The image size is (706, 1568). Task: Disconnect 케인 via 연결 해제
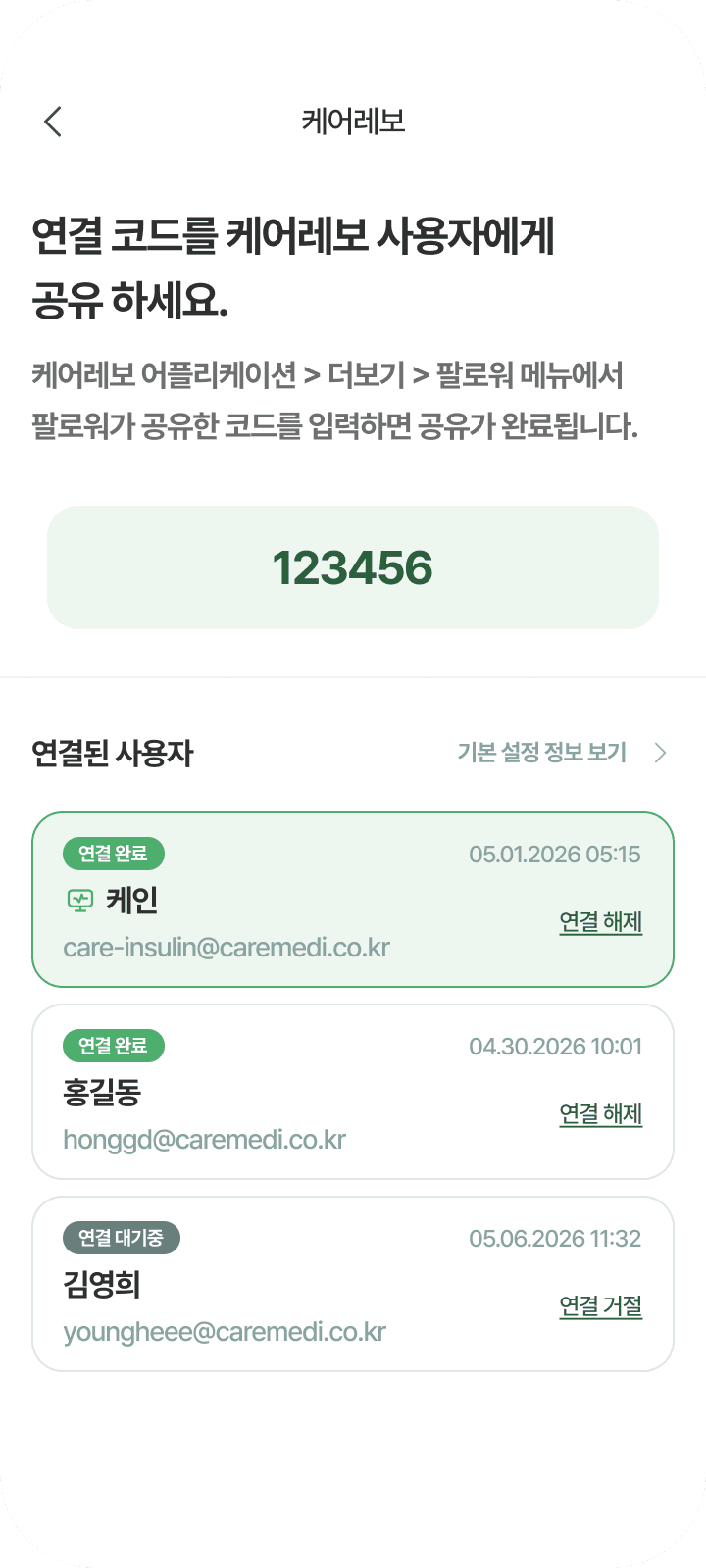601,922
